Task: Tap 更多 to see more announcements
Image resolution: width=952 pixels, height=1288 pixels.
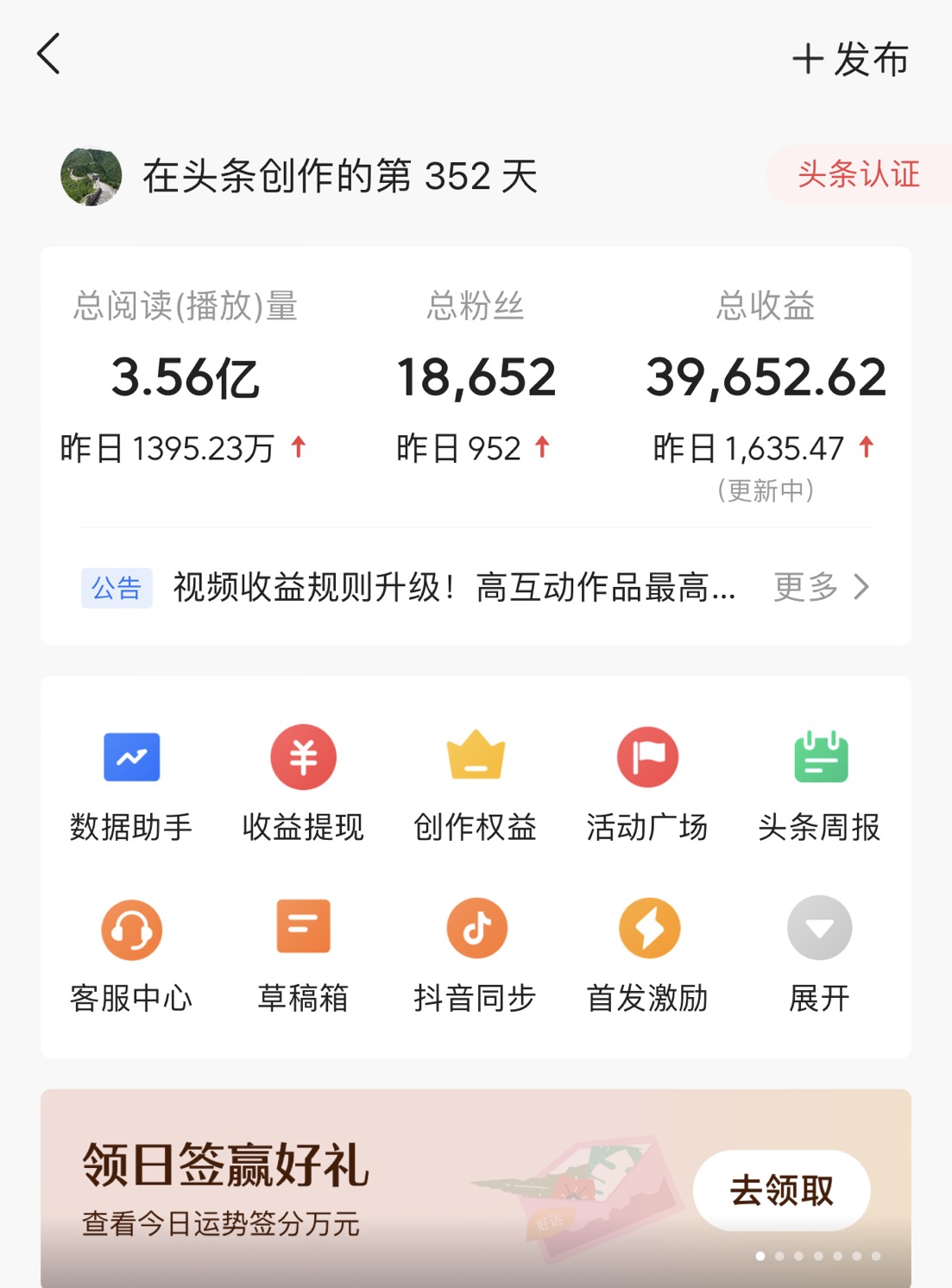Action: coord(821,587)
